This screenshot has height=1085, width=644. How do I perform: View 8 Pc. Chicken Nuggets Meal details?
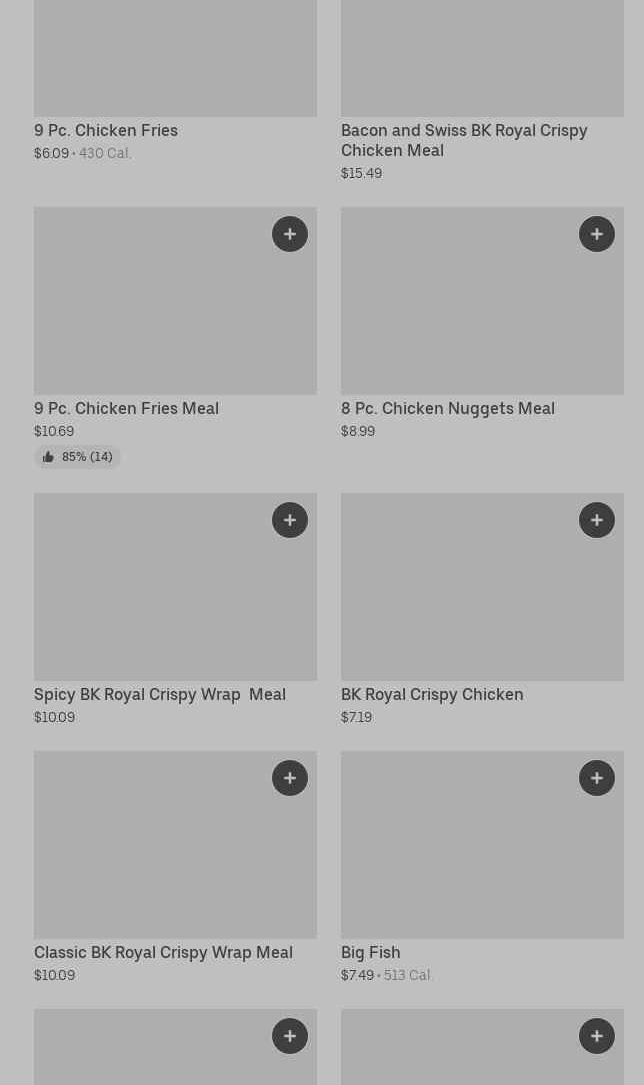tap(448, 408)
